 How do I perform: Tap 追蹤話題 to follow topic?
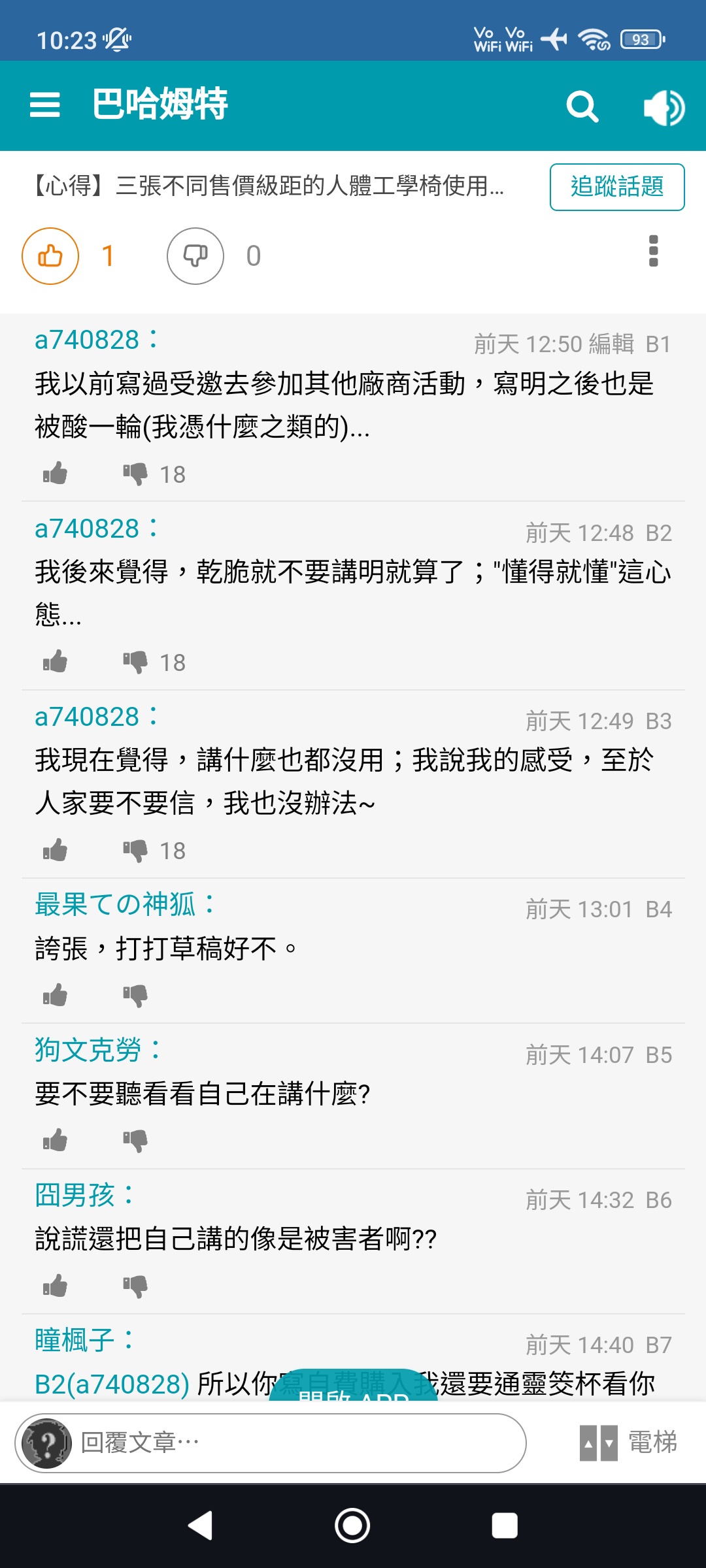(x=617, y=187)
